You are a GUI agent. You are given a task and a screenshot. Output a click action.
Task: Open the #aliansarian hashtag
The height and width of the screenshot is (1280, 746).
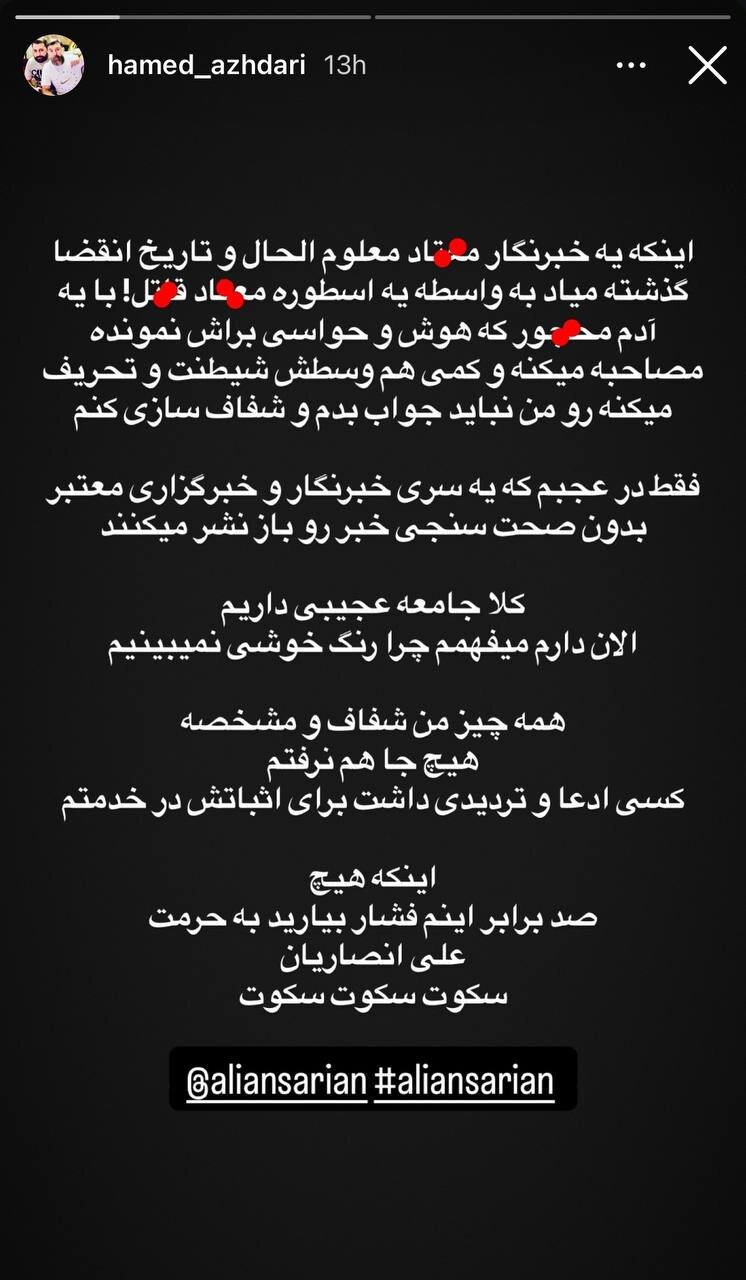pos(464,1081)
